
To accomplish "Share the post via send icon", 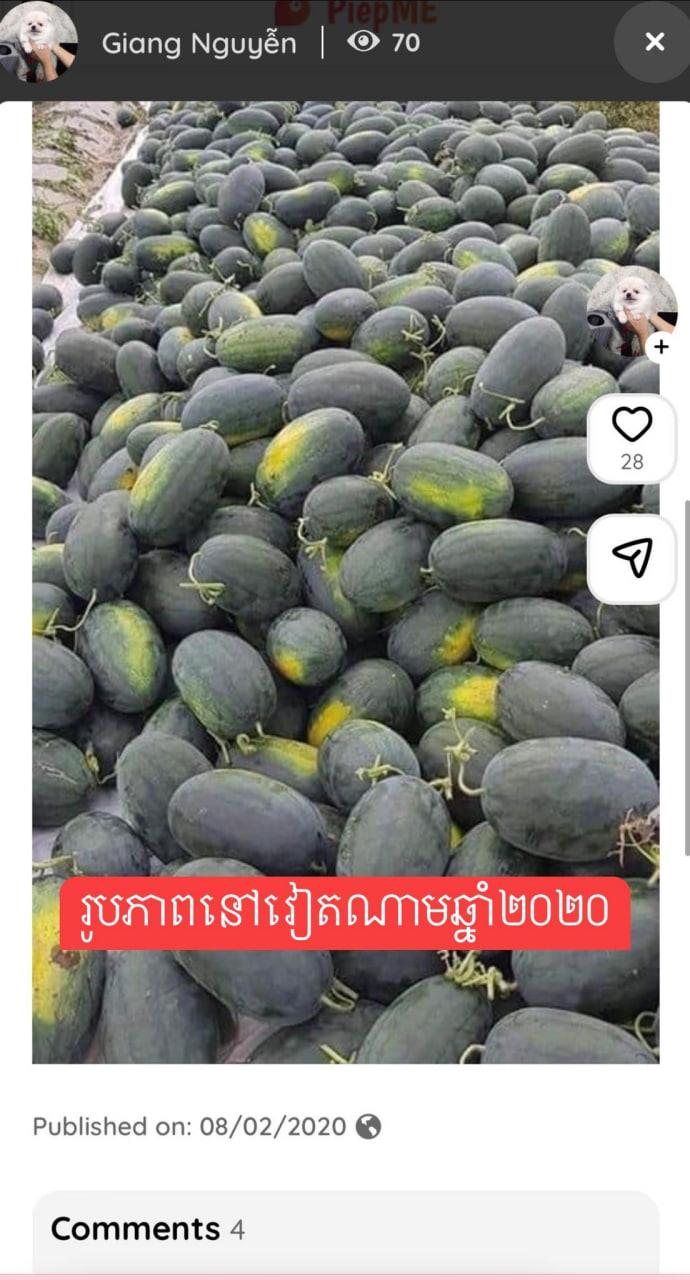I will point(631,559).
